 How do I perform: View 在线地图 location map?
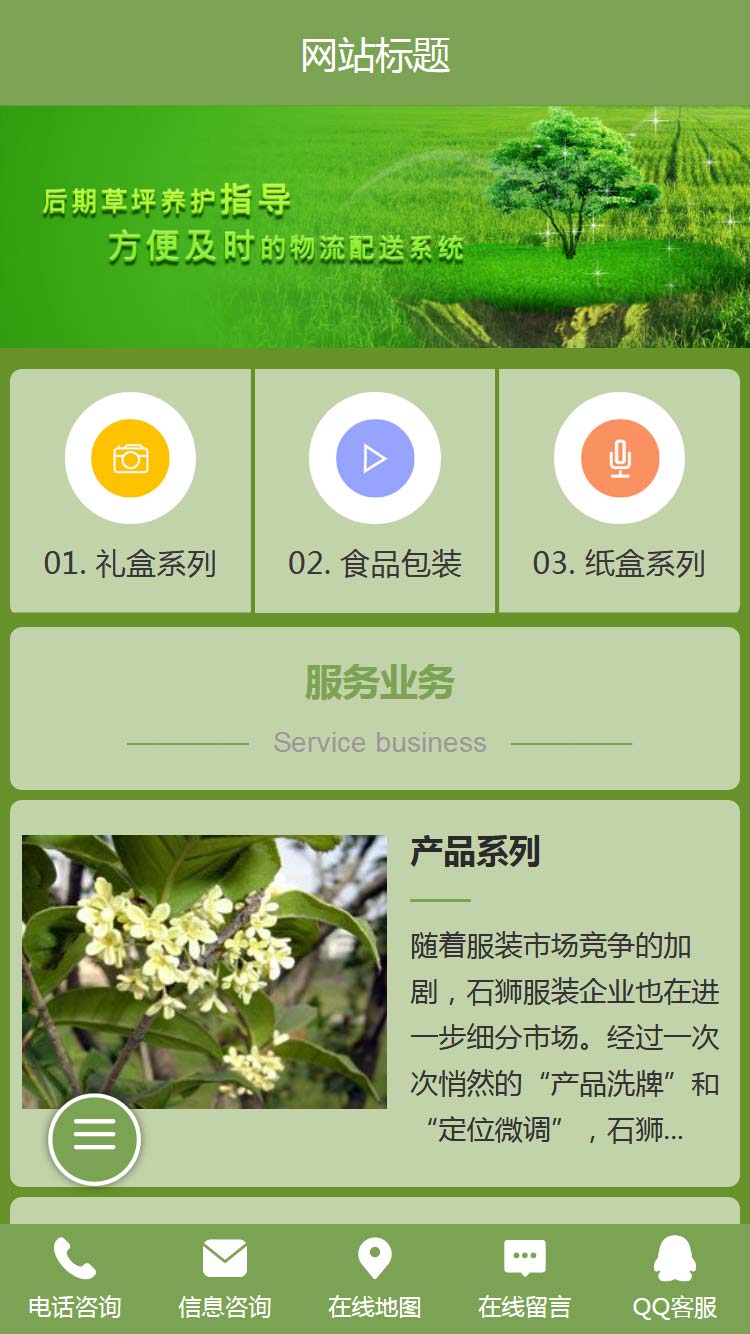point(375,1278)
